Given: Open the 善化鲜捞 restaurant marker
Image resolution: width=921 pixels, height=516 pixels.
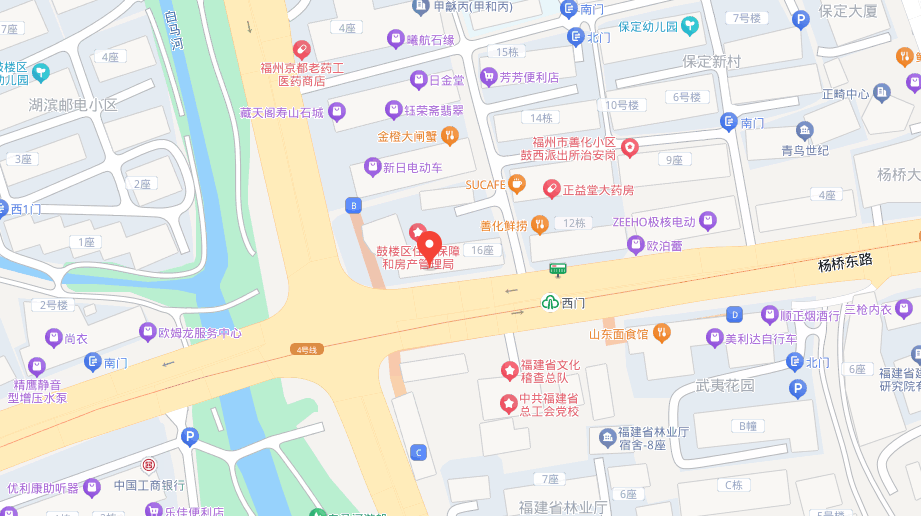Looking at the screenshot, I should click(x=540, y=225).
